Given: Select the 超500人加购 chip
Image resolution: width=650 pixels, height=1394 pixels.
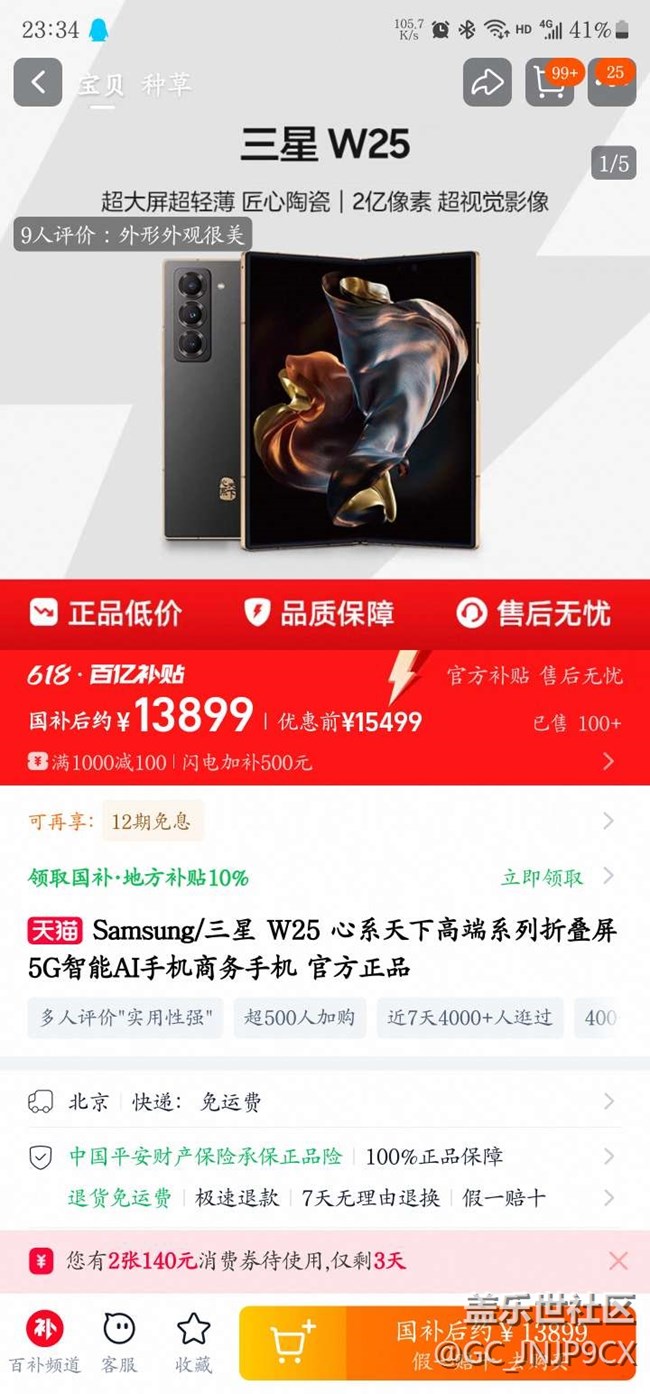Looking at the screenshot, I should (300, 1018).
